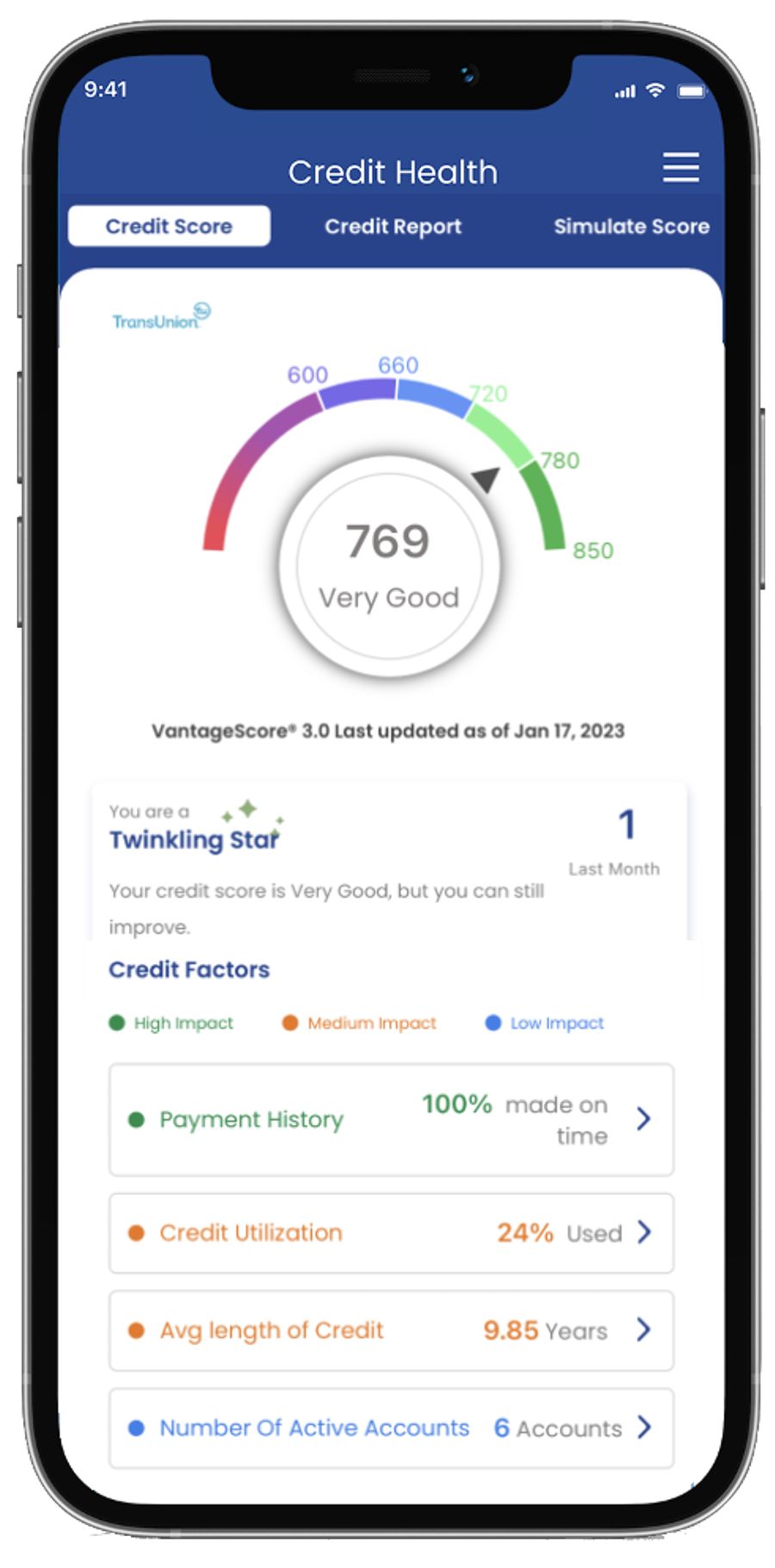
Task: Open Avg length of Credit row
Action: (x=391, y=1330)
